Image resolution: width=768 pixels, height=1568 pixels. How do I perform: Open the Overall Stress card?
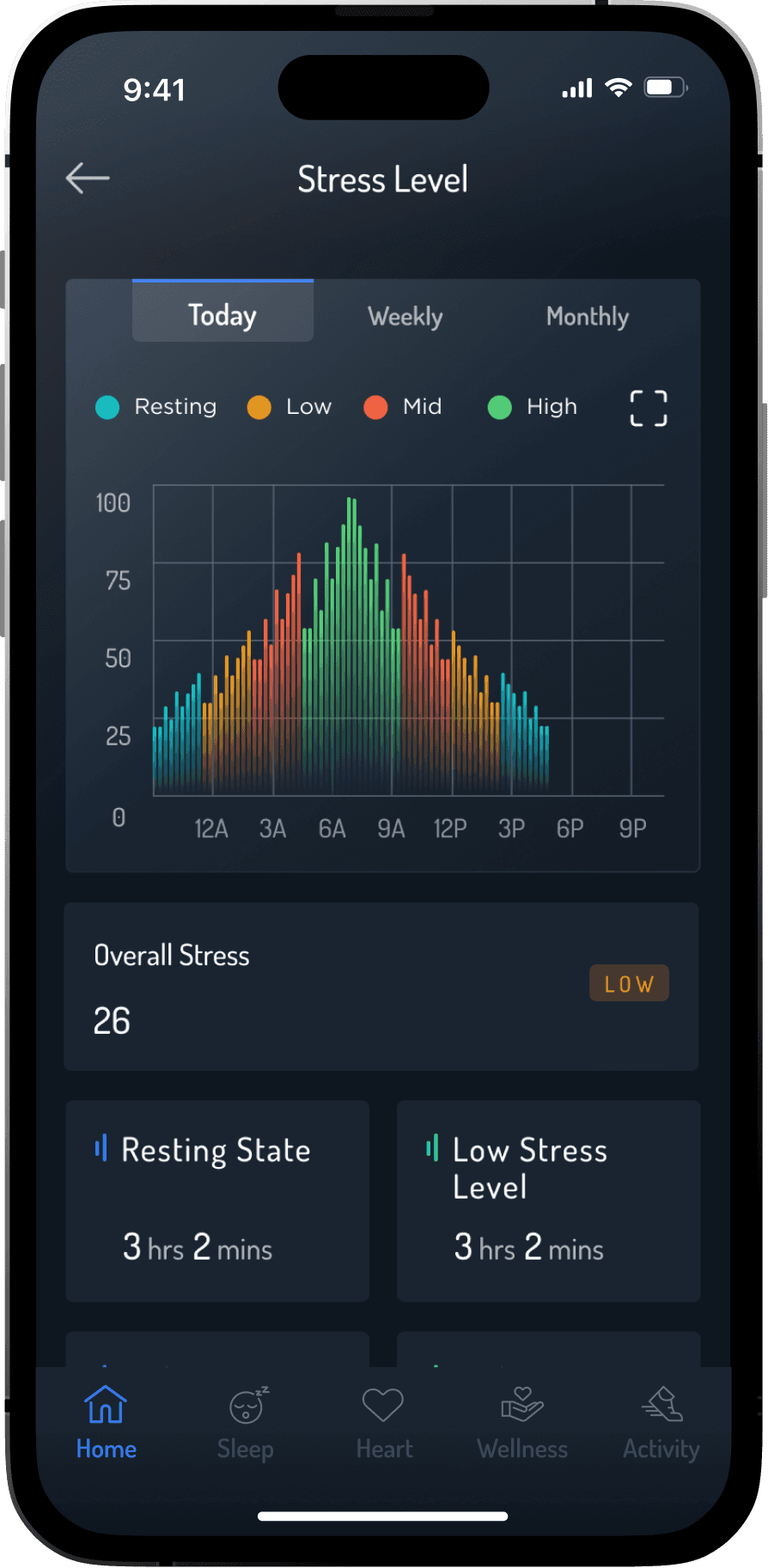click(x=381, y=986)
